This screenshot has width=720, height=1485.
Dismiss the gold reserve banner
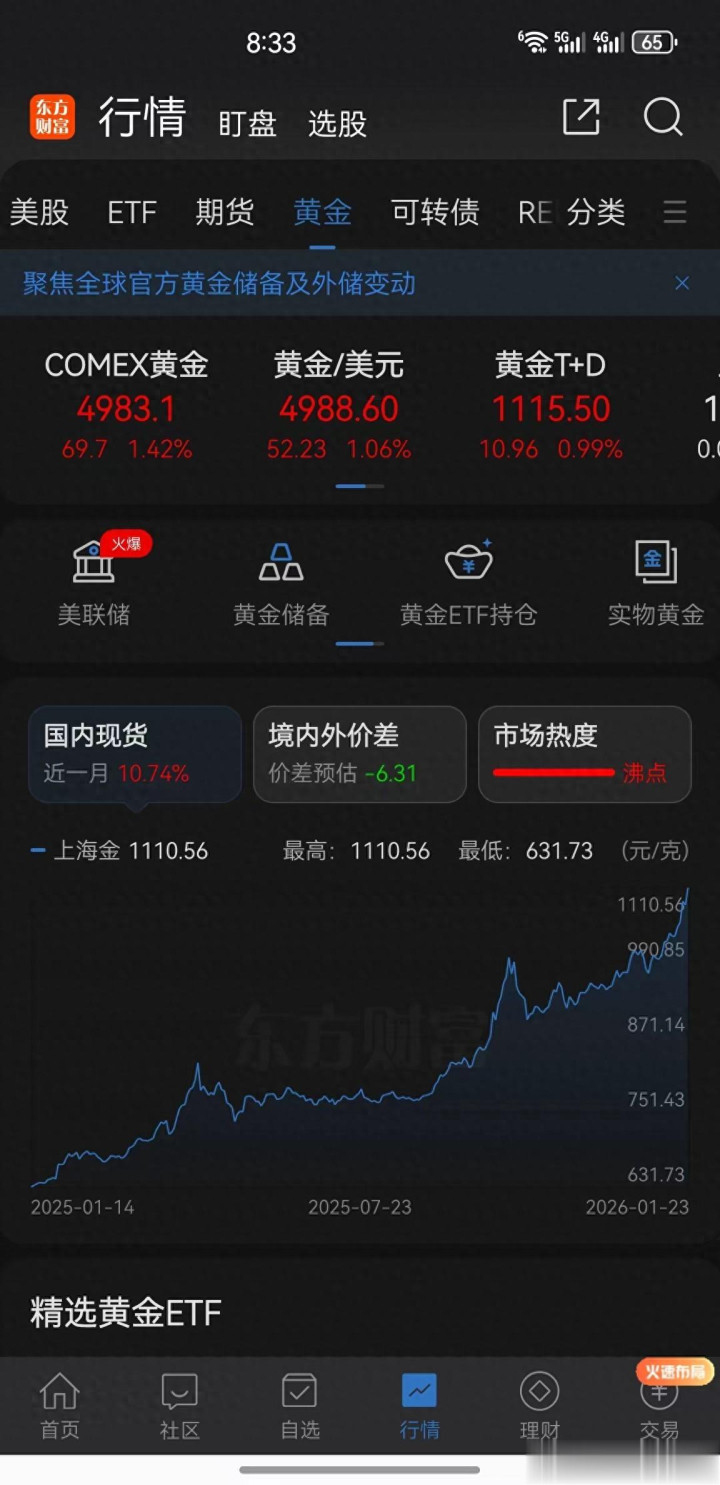[682, 284]
